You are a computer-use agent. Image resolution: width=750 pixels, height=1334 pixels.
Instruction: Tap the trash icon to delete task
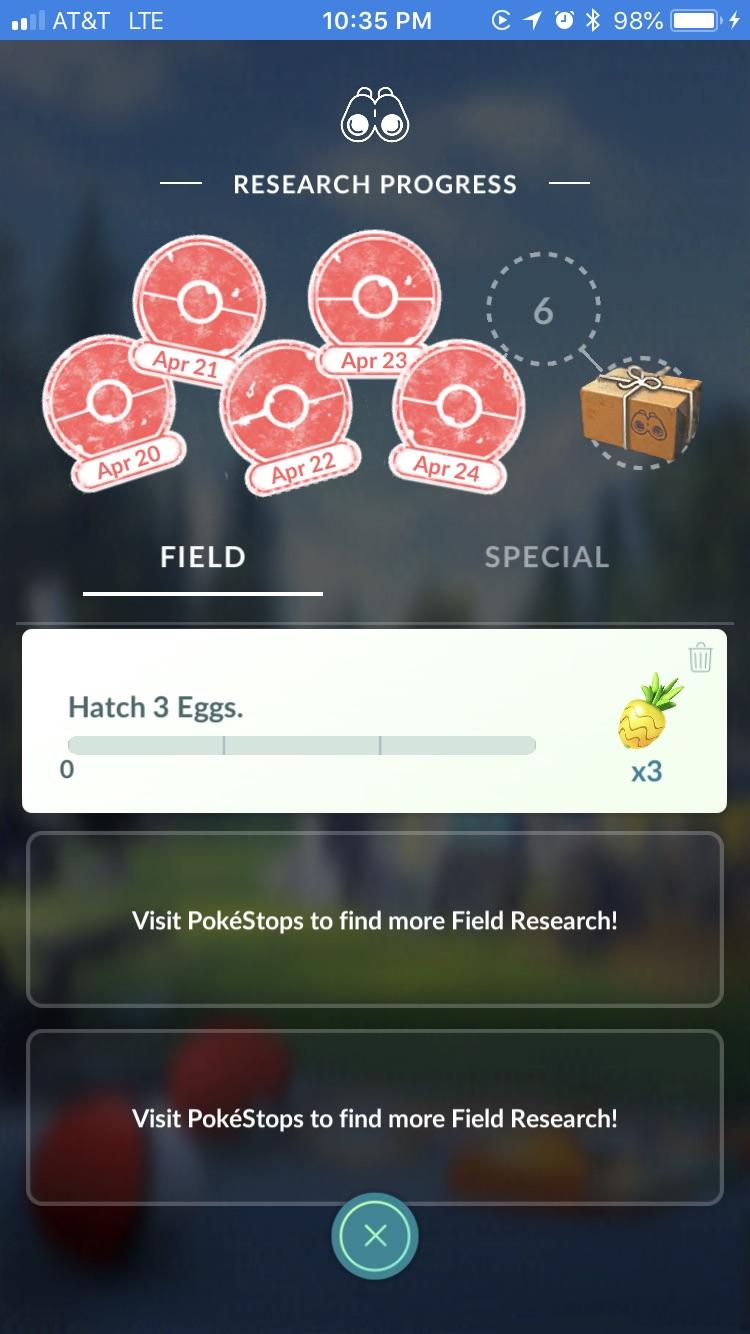click(x=700, y=657)
